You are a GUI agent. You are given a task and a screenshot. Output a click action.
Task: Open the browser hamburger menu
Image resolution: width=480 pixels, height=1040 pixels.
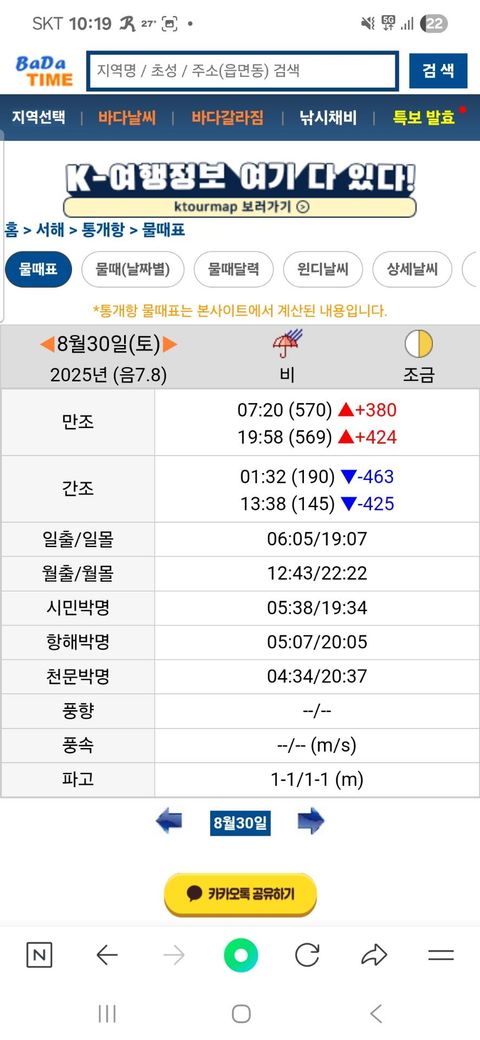pyautogui.click(x=441, y=955)
